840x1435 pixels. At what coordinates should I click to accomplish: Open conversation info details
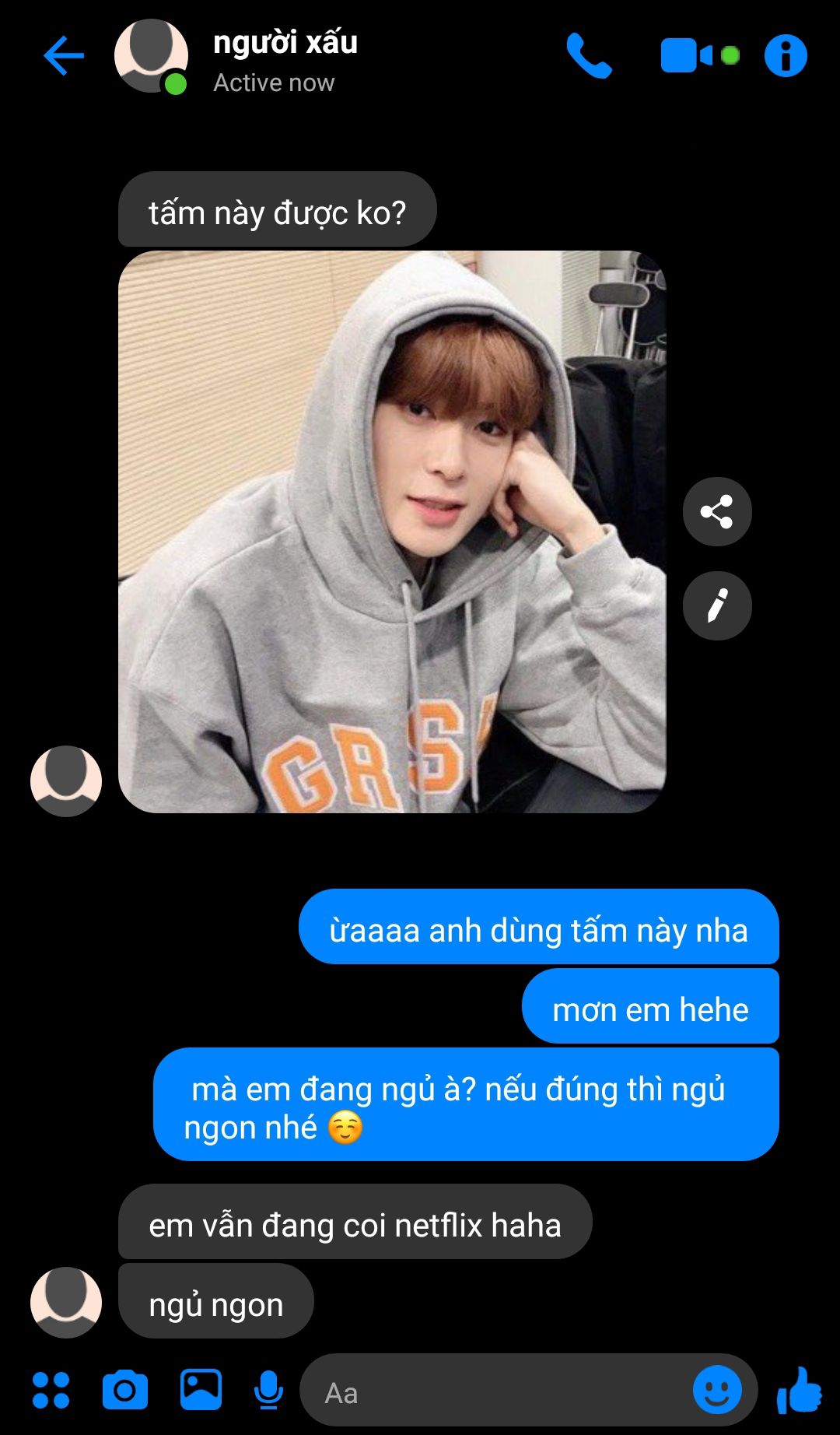pyautogui.click(x=786, y=56)
